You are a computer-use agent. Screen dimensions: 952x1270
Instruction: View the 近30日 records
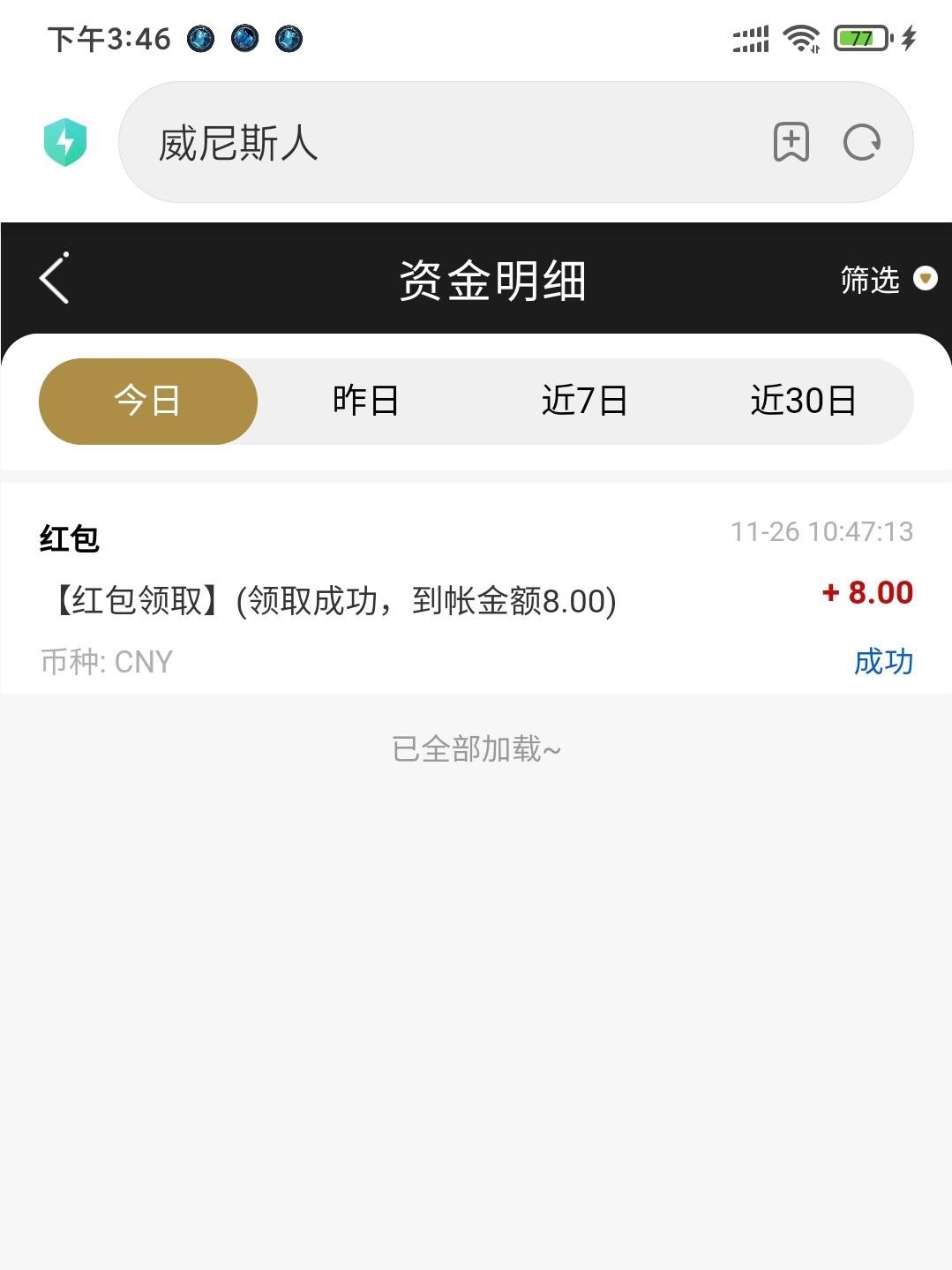point(803,401)
